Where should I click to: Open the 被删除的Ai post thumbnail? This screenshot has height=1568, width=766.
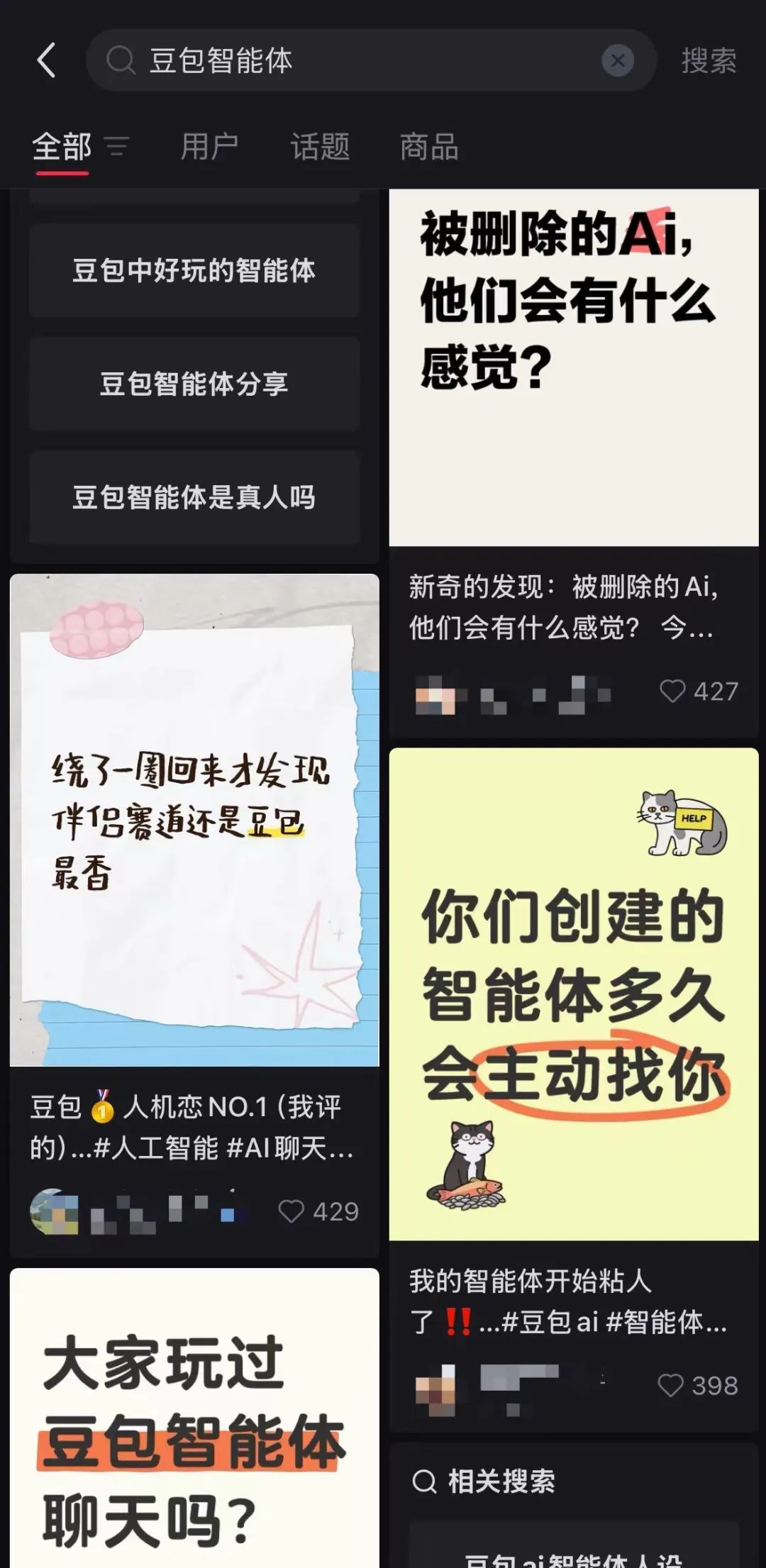(574, 369)
